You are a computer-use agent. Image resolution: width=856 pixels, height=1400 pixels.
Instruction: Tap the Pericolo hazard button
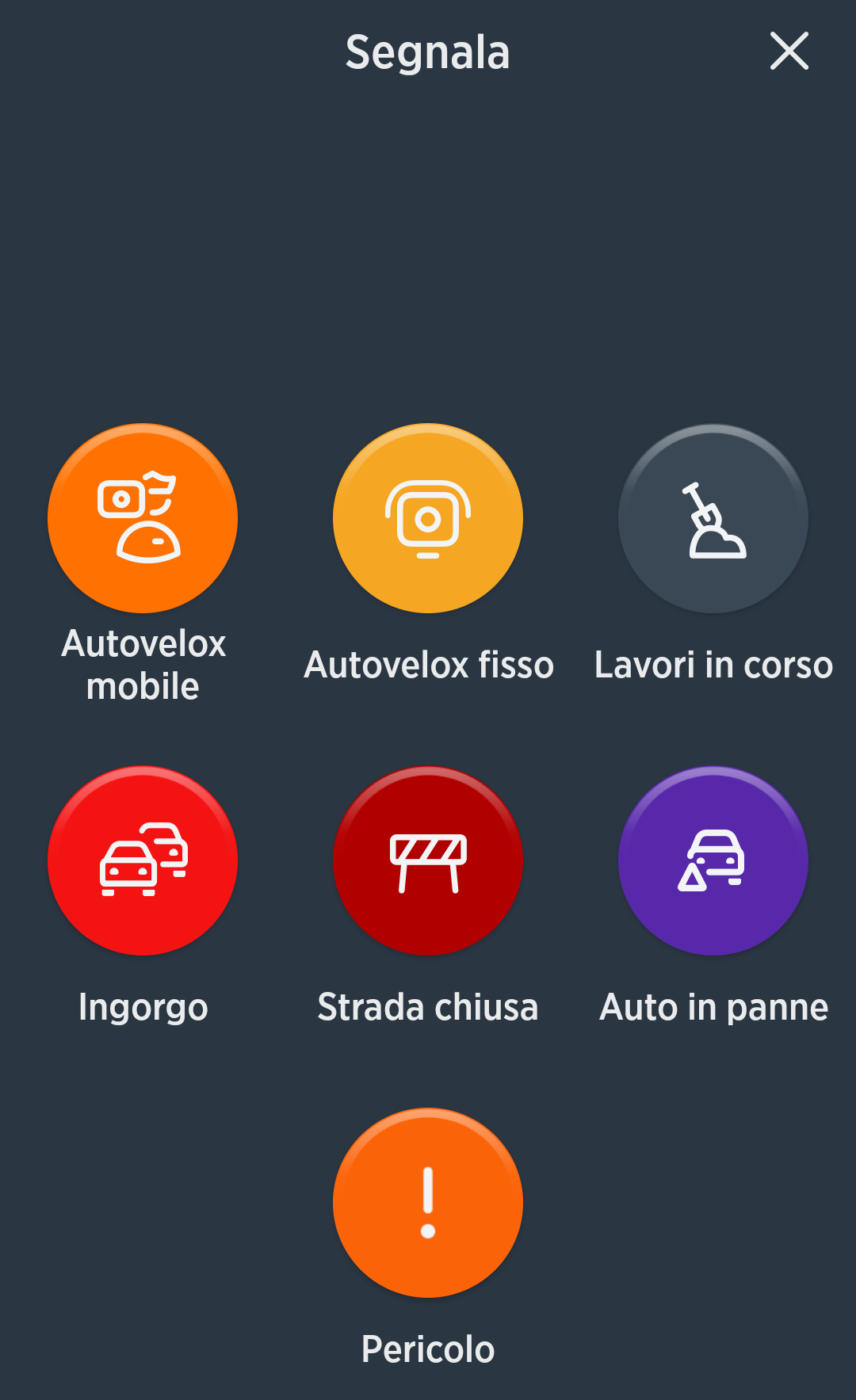pyautogui.click(x=428, y=1202)
